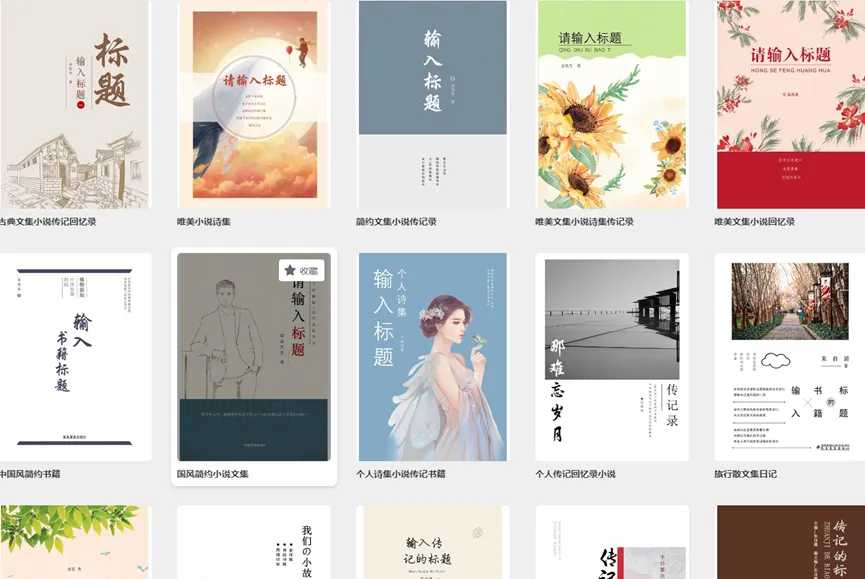
Task: Select the 输入传记的标题 beige template
Action: 432,542
